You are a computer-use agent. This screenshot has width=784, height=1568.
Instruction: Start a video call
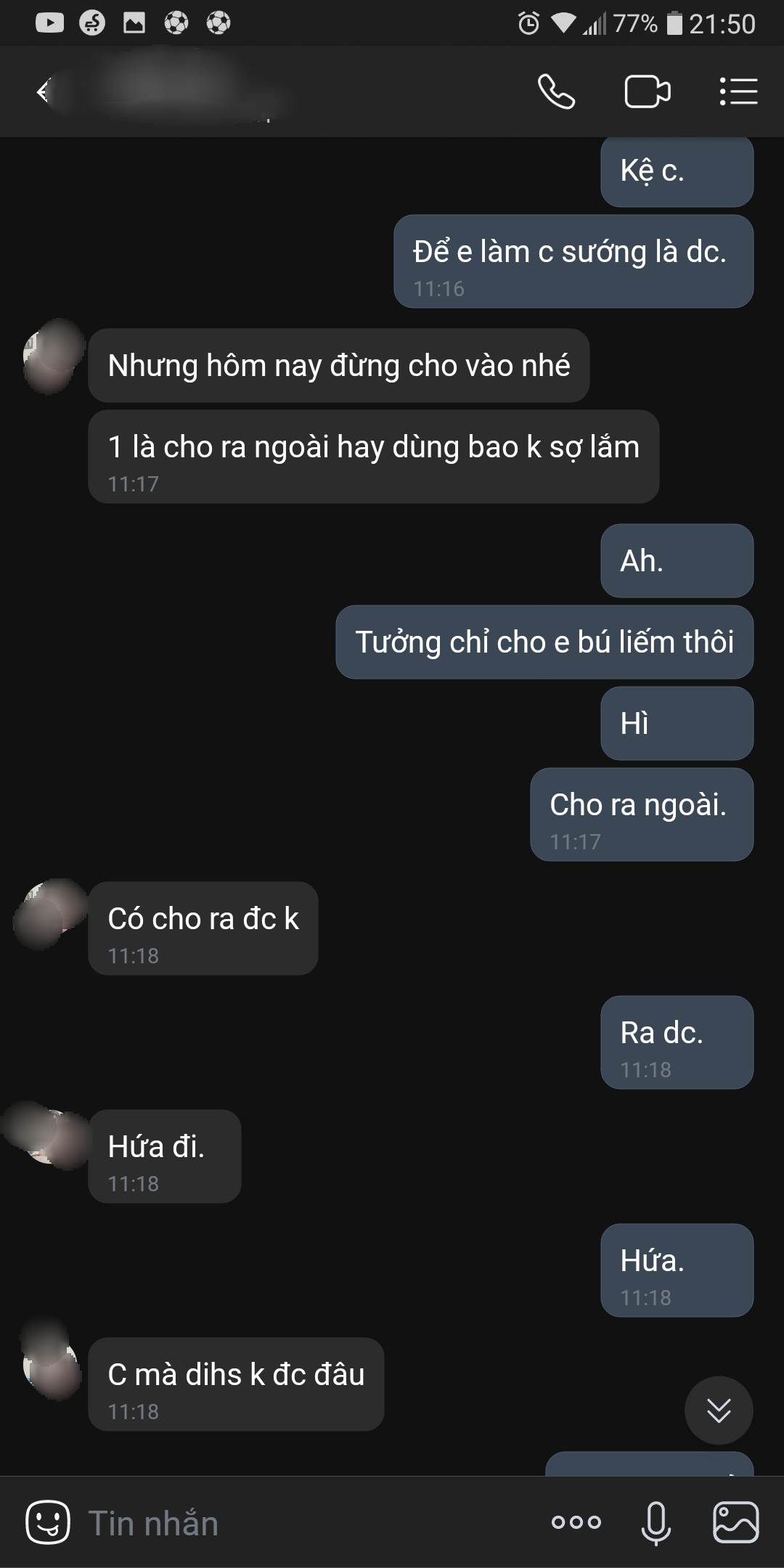(647, 92)
